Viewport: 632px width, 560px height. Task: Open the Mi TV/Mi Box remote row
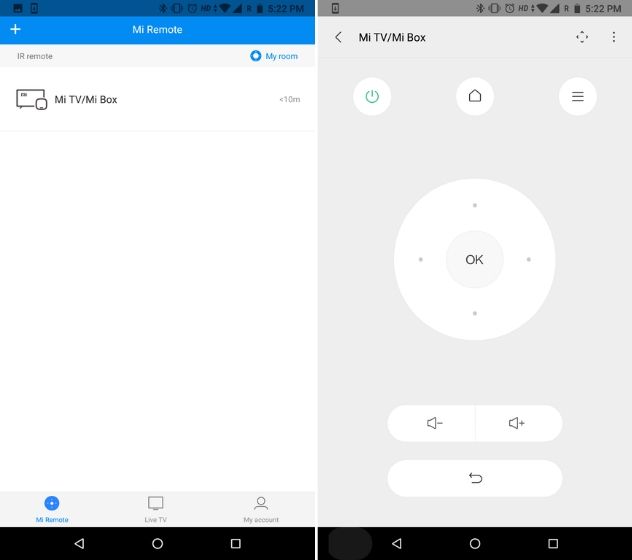point(157,99)
